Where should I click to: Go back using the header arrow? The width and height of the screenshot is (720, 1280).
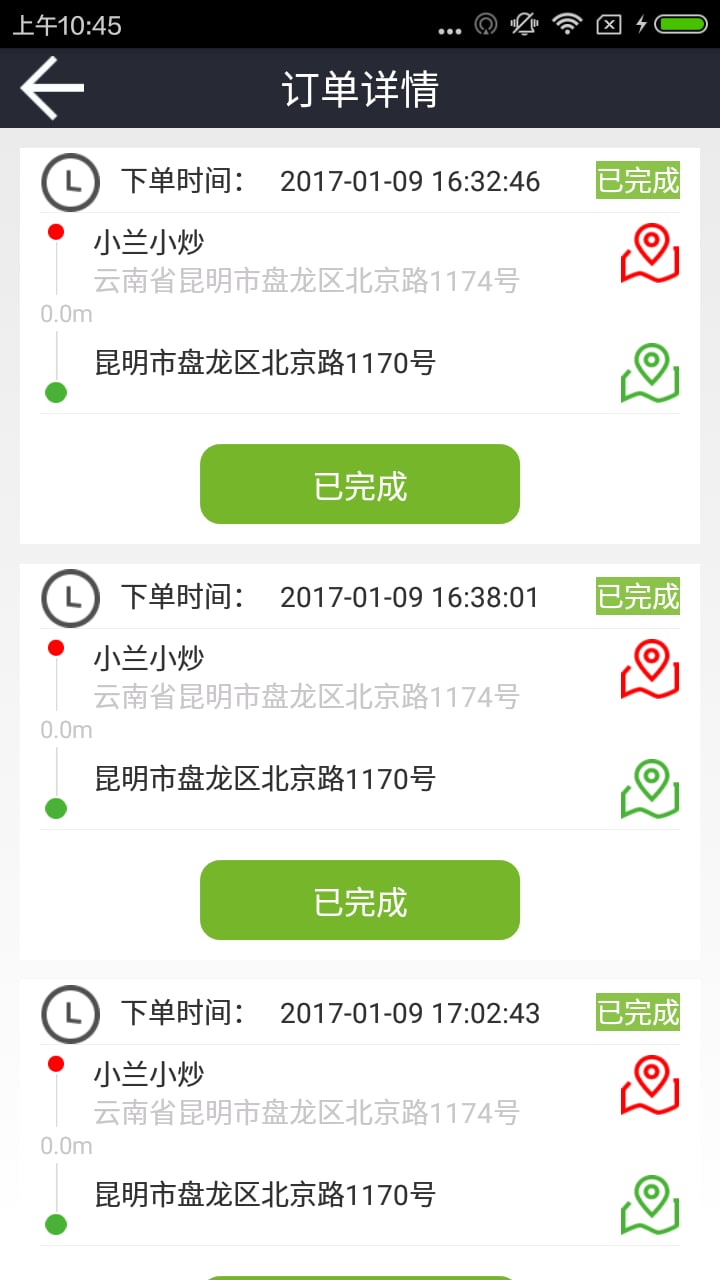coord(52,88)
